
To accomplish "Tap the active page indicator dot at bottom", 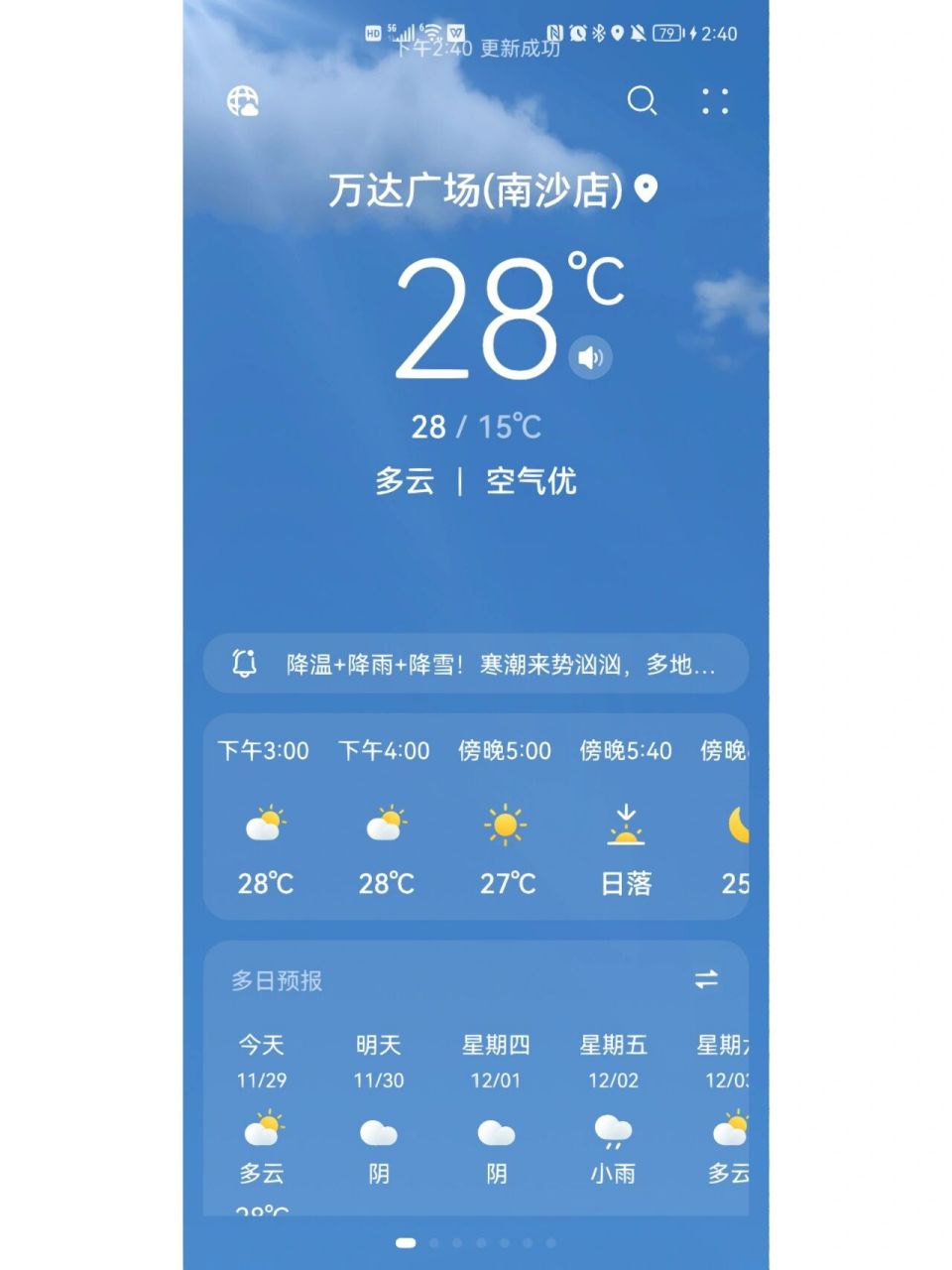I will [408, 1240].
